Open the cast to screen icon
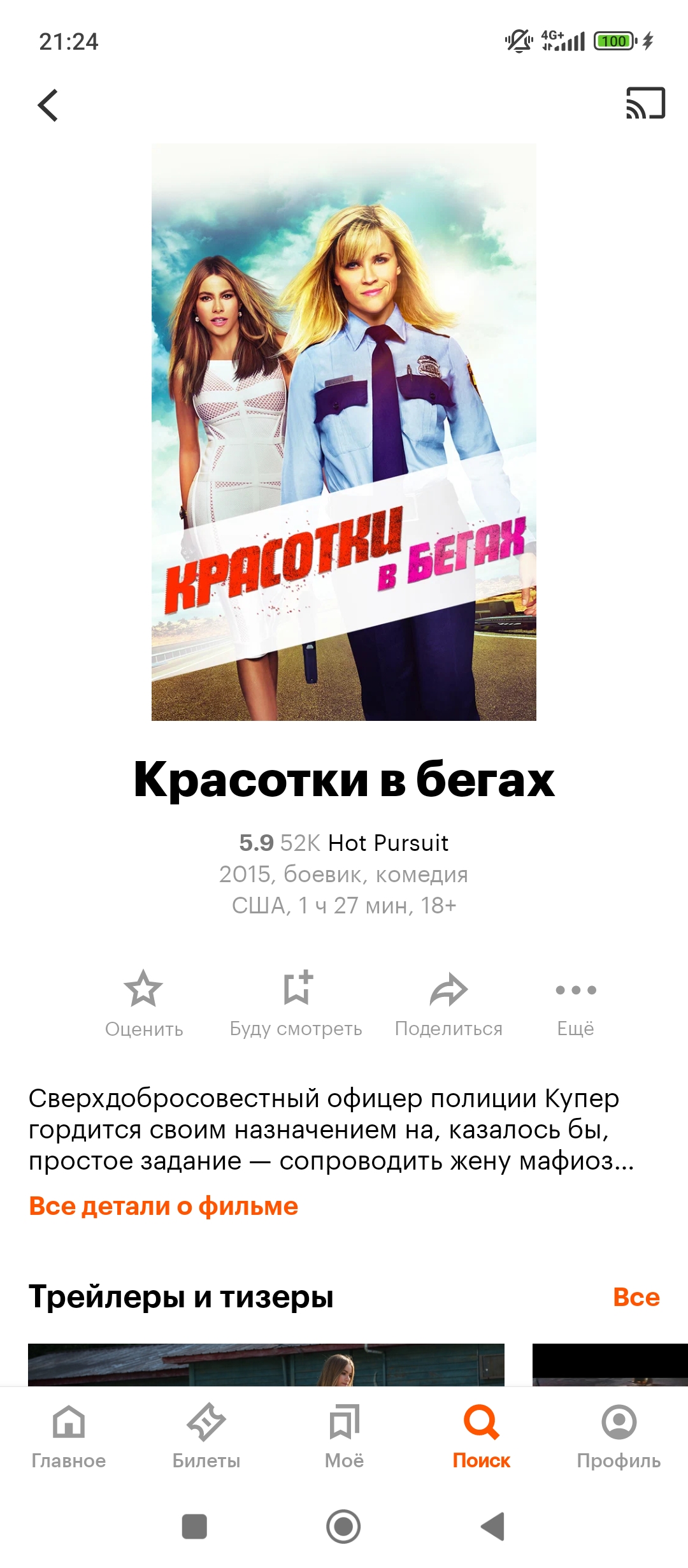This screenshot has height=1568, width=688. (x=645, y=103)
